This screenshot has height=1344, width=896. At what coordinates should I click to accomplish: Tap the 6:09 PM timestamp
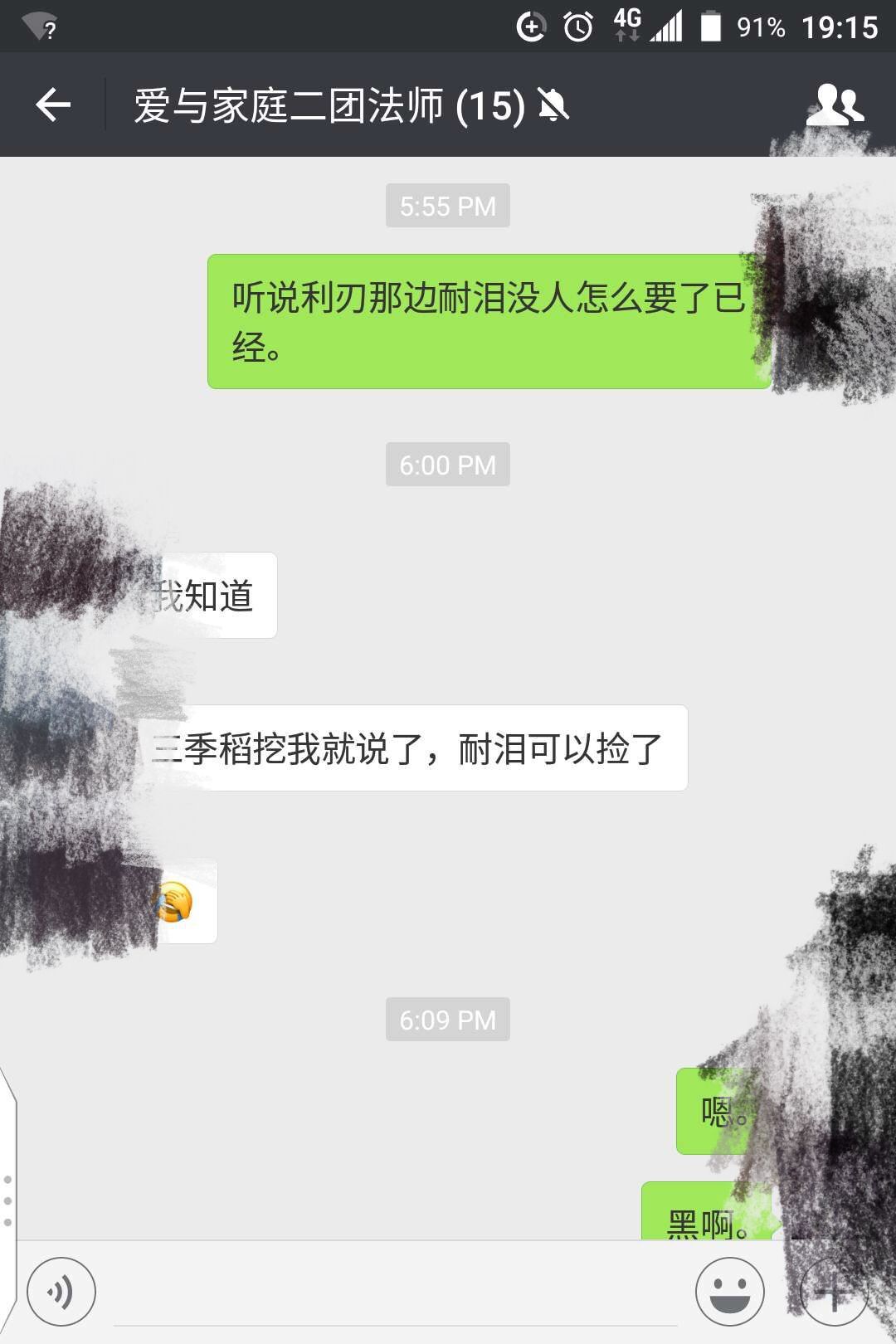pyautogui.click(x=448, y=1020)
